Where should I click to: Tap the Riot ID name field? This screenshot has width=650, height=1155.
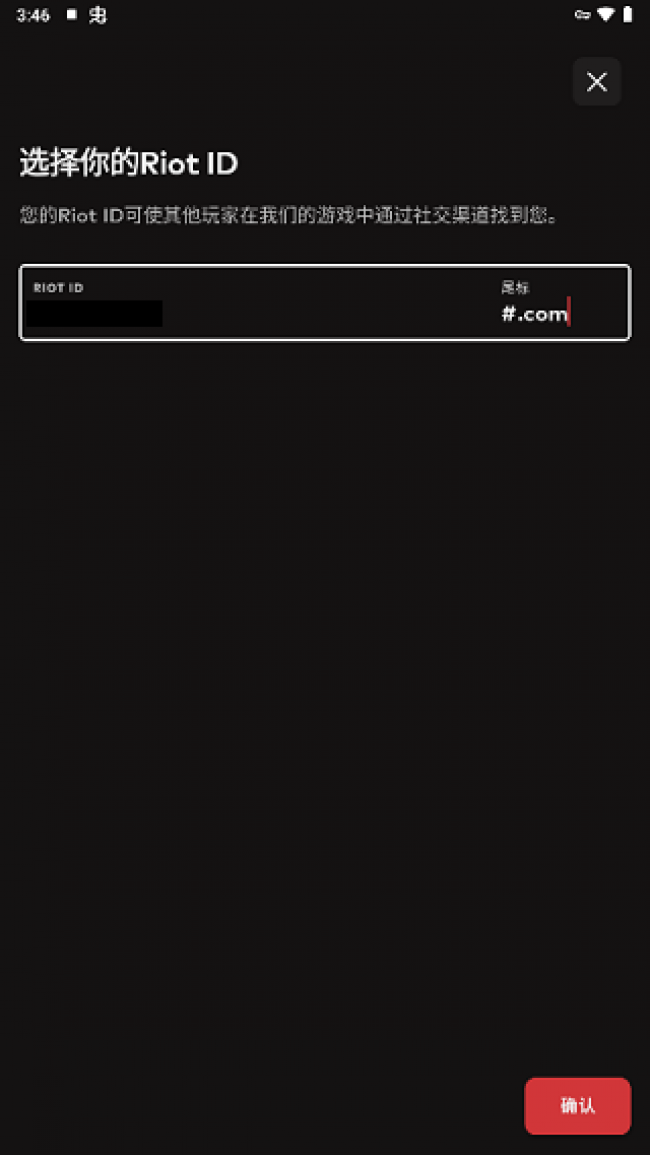click(200, 304)
